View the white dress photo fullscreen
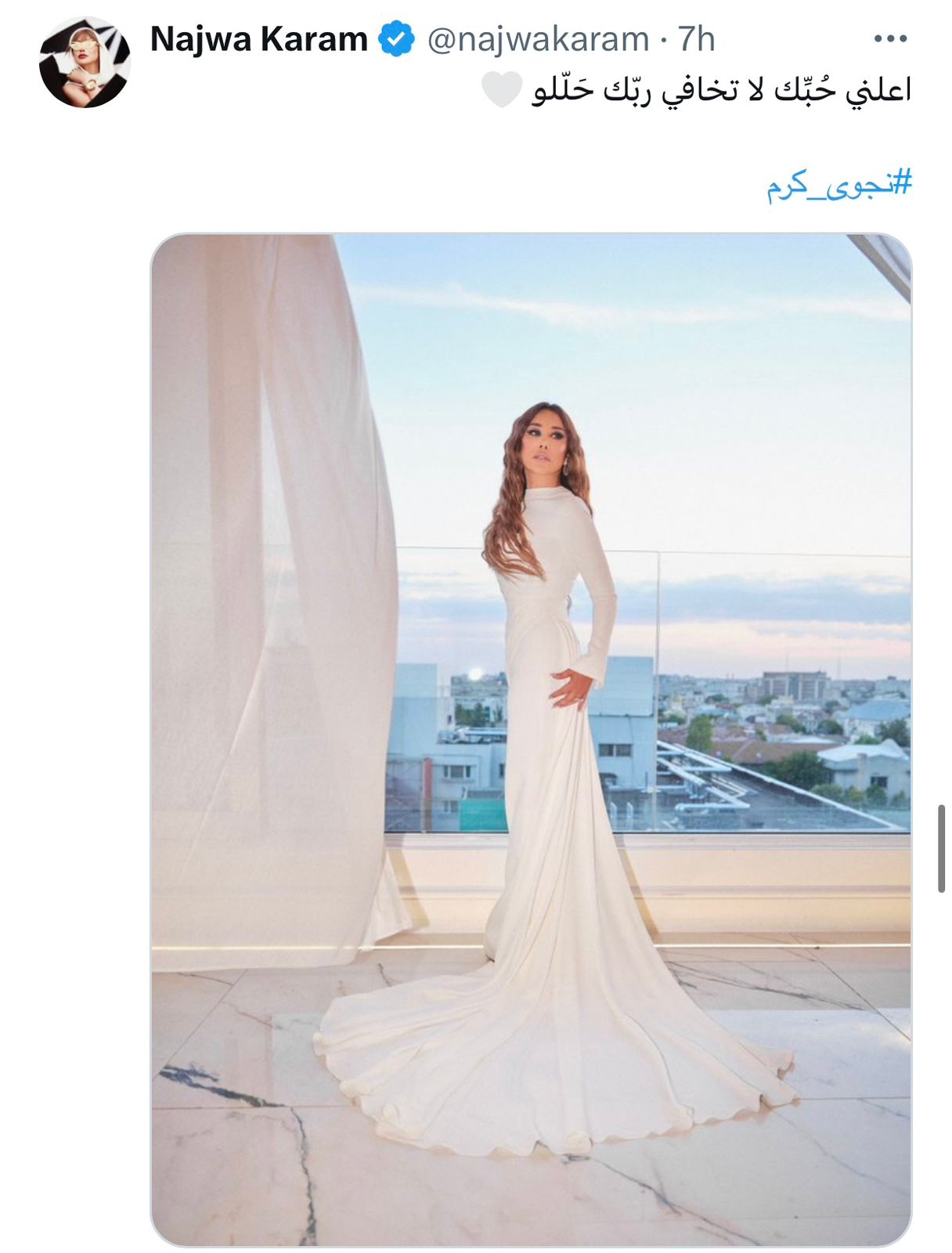 [531, 739]
